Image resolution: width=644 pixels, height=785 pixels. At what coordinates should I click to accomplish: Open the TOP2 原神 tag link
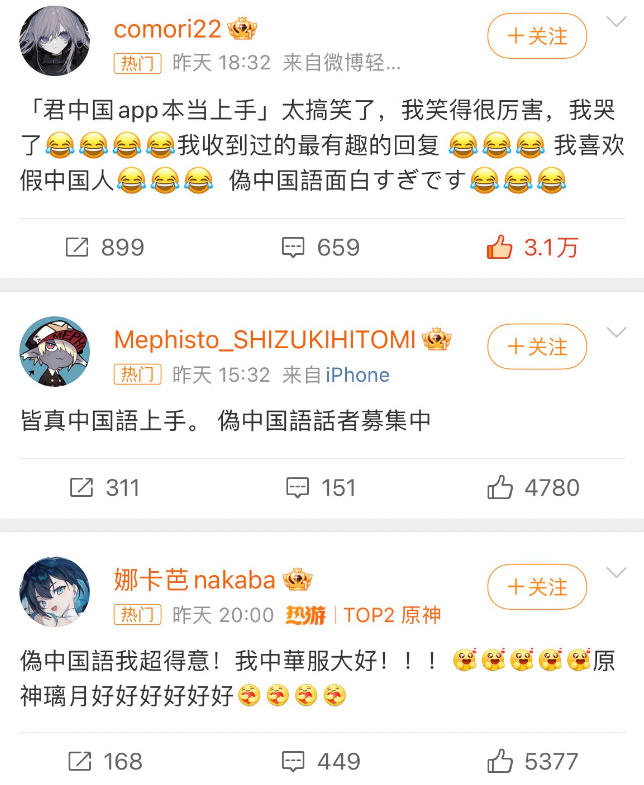point(390,615)
